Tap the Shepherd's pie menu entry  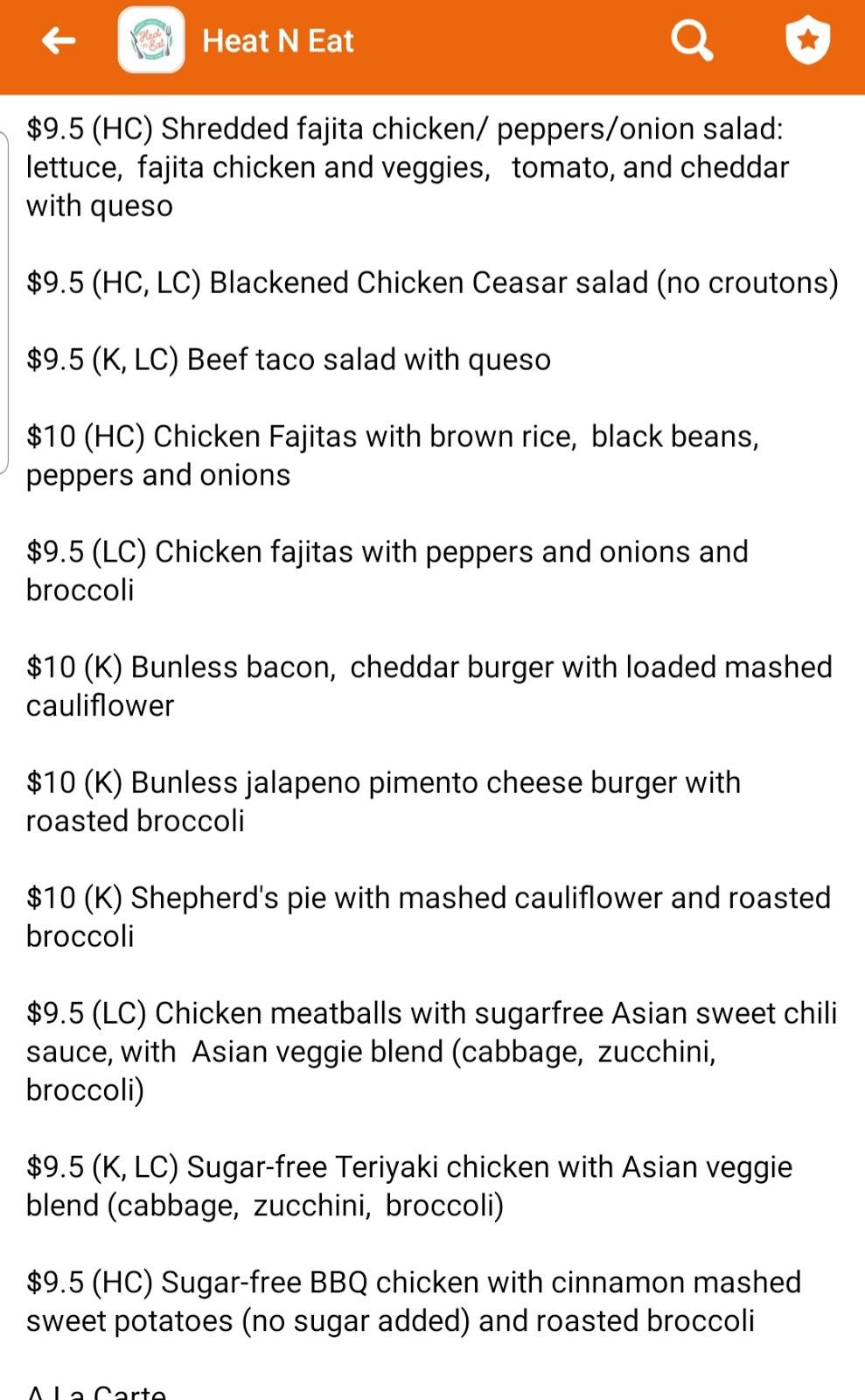[429, 917]
